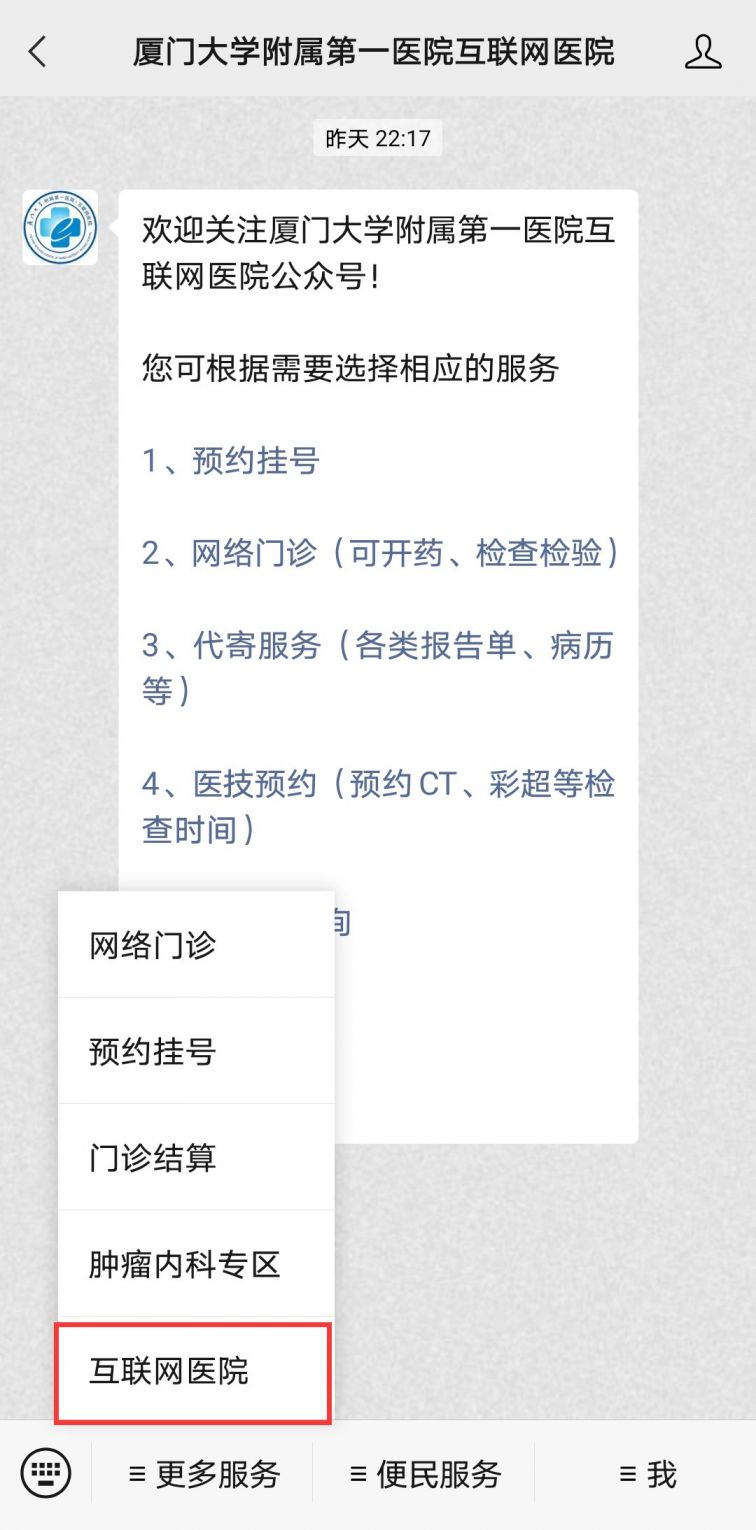This screenshot has width=756, height=1530.
Task: Open the 3、代寄服务 link in the message
Action: [378, 667]
